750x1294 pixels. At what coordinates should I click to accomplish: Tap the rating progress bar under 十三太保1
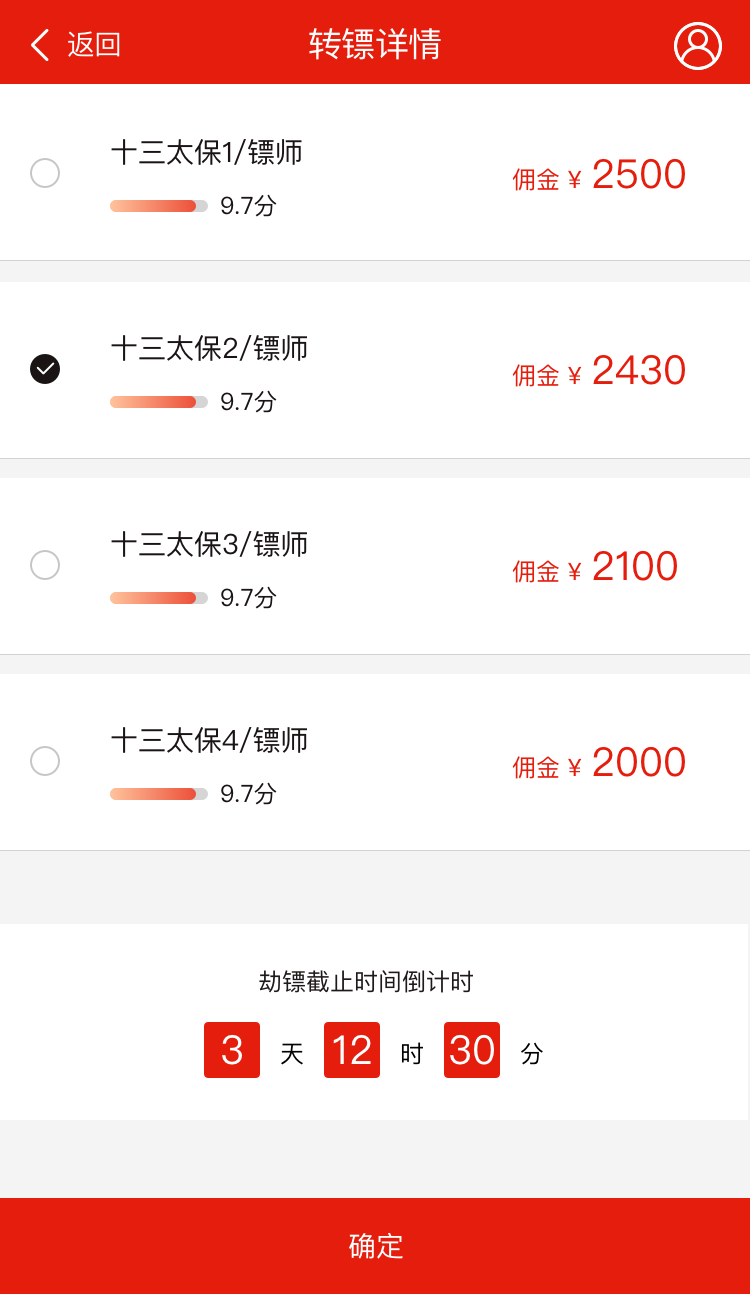(x=159, y=206)
